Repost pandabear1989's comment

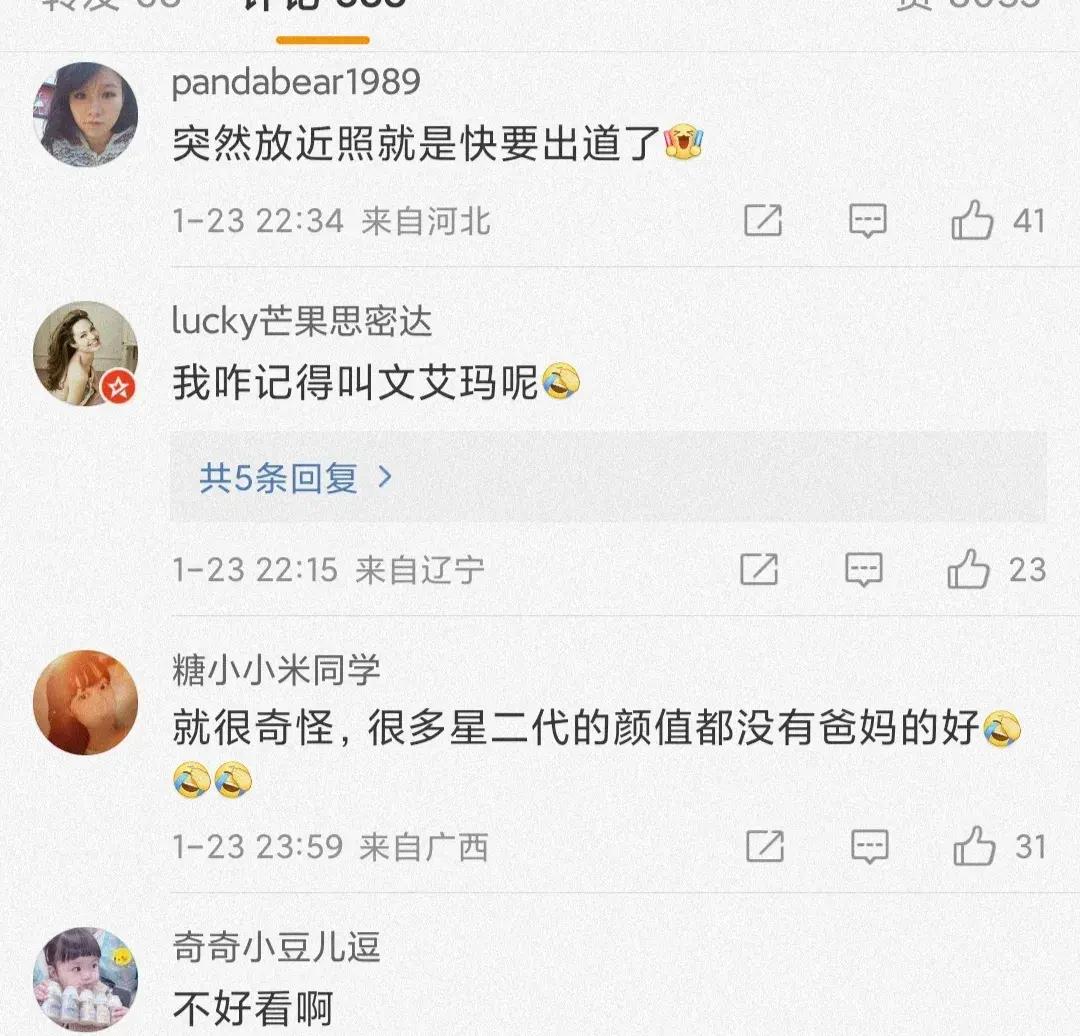click(763, 221)
